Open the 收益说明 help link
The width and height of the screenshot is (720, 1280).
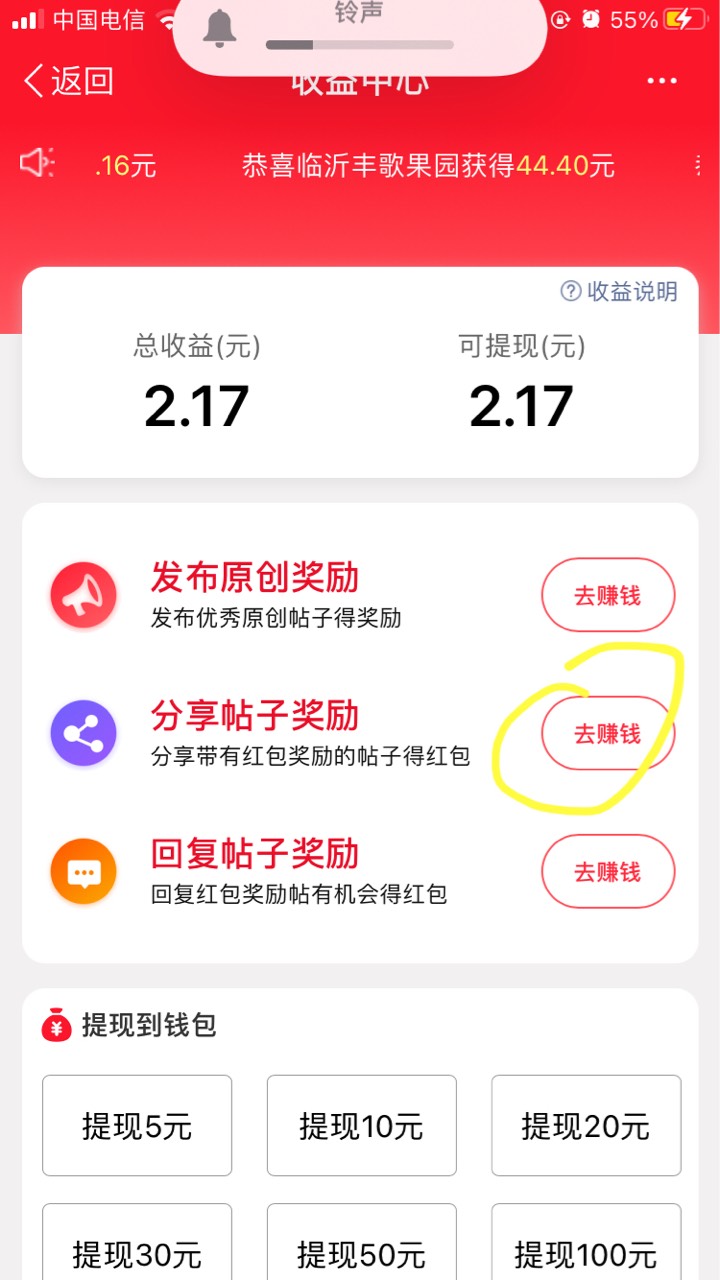[x=619, y=291]
